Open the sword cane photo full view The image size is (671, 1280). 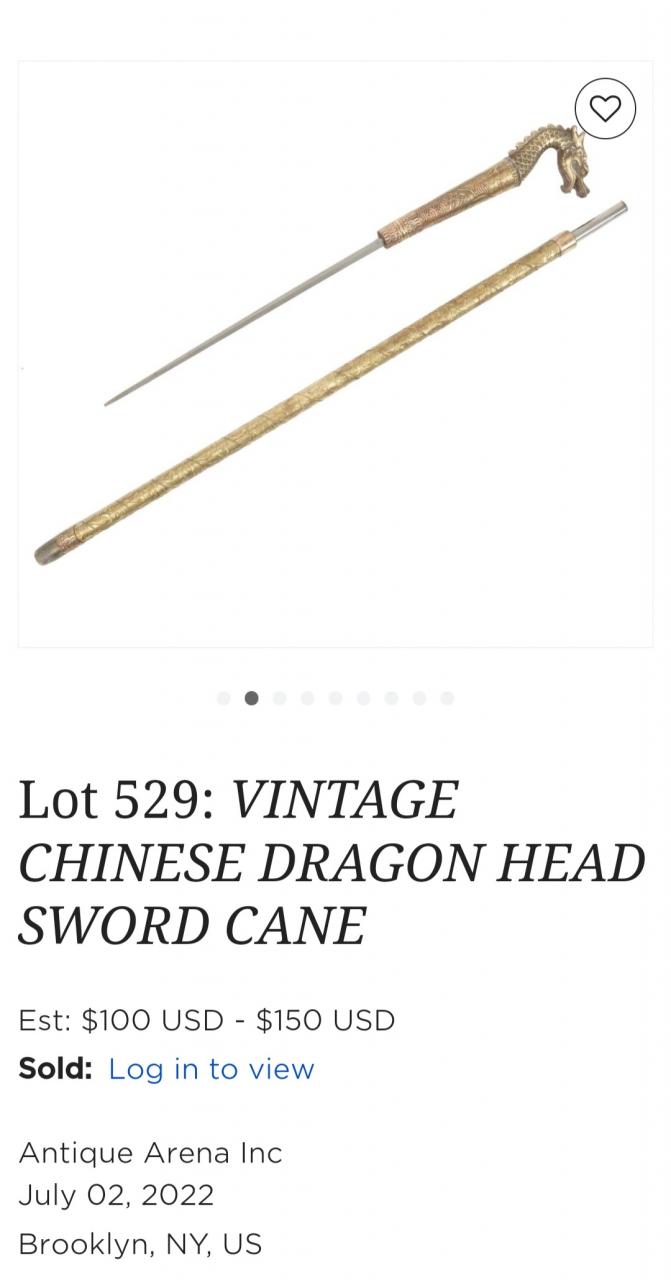click(335, 354)
